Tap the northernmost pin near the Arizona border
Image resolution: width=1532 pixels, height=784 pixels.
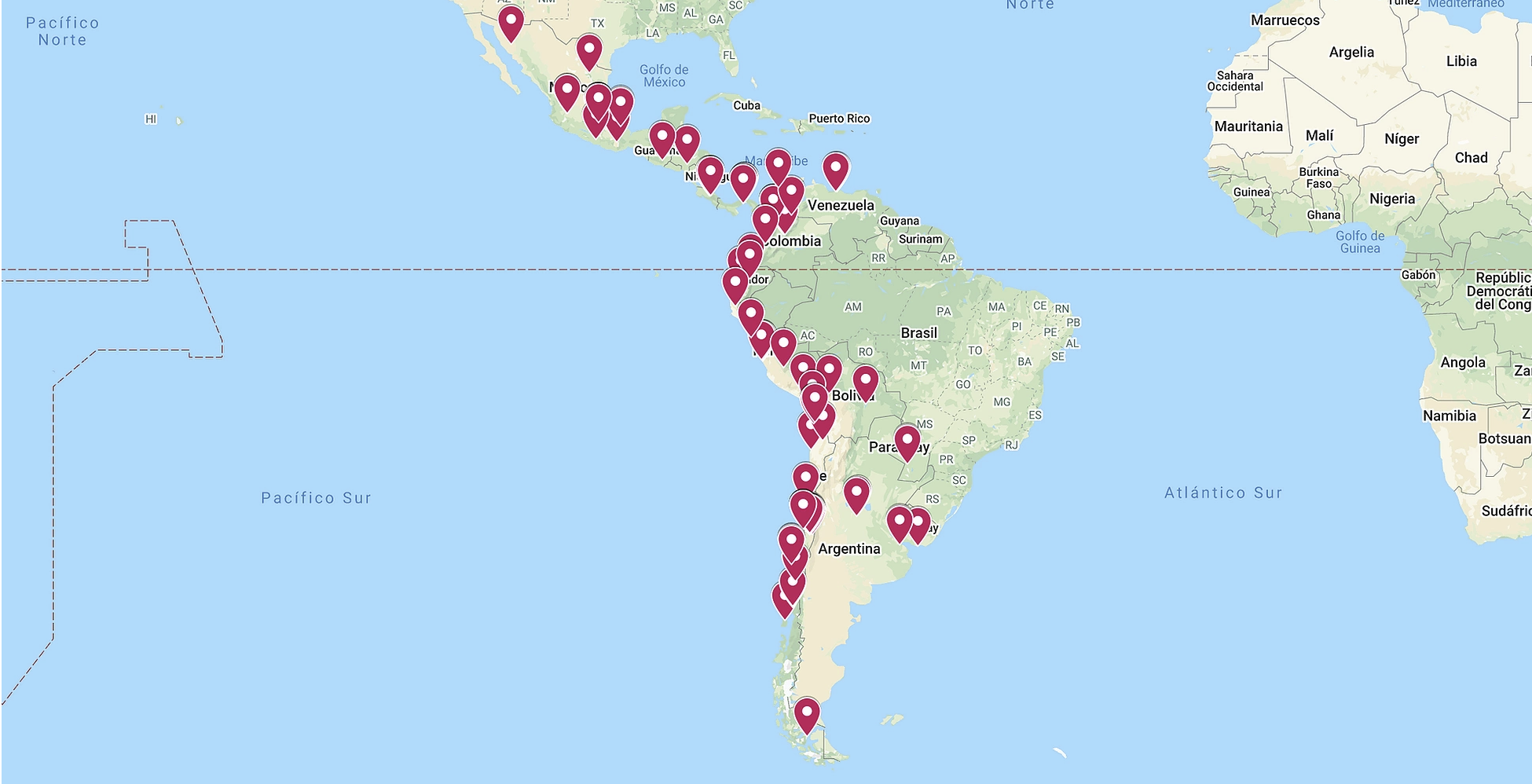coord(511,21)
